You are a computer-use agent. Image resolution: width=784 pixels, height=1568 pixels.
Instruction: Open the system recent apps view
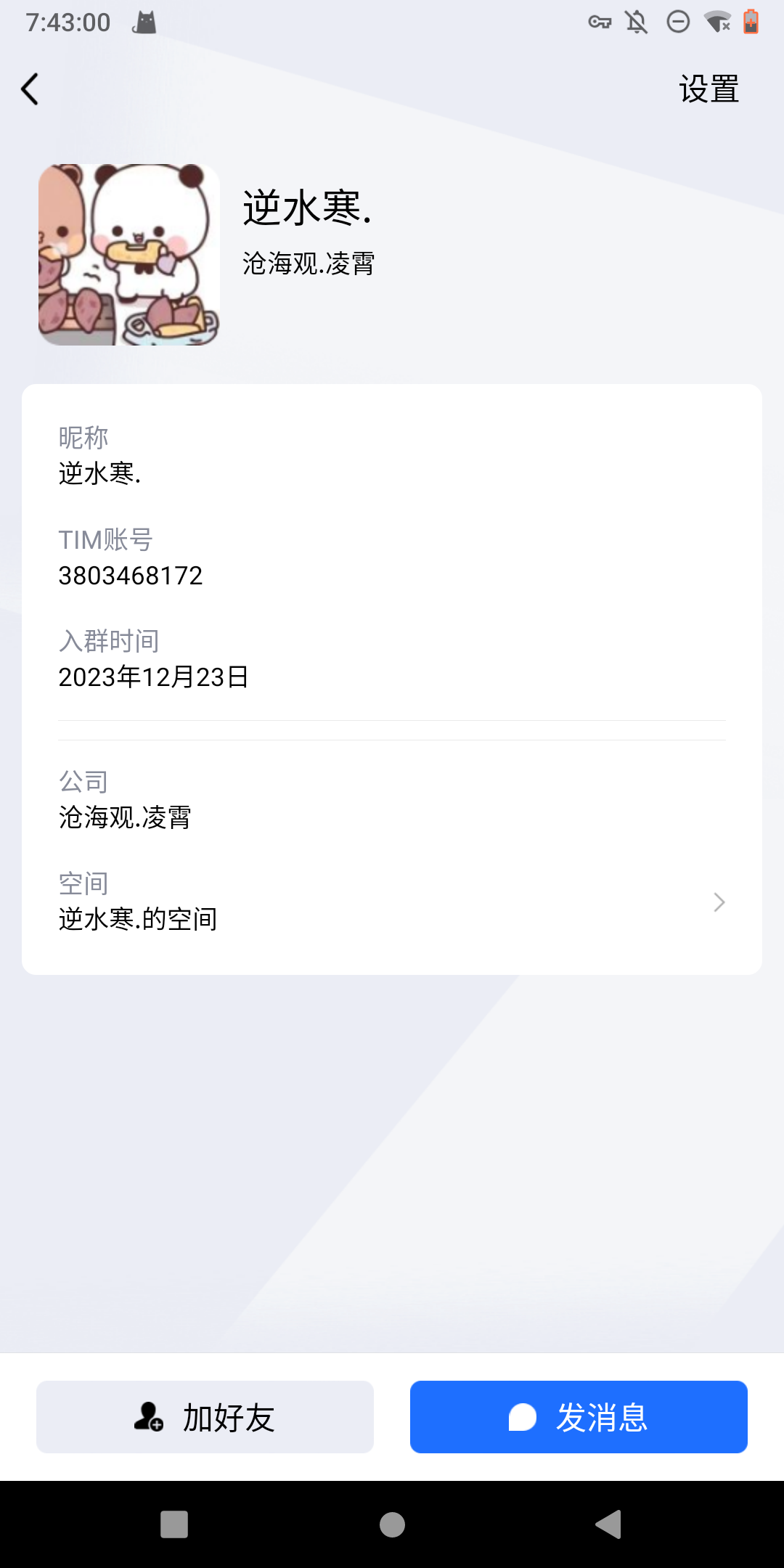(x=174, y=1524)
